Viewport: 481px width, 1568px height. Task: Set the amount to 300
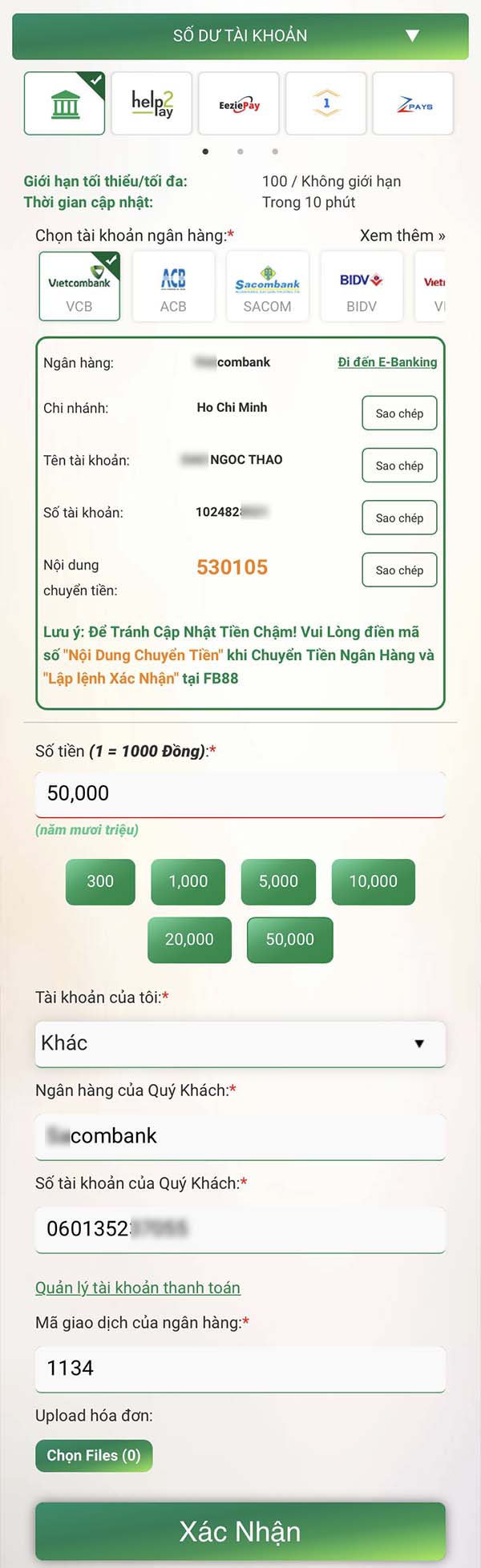[x=100, y=881]
